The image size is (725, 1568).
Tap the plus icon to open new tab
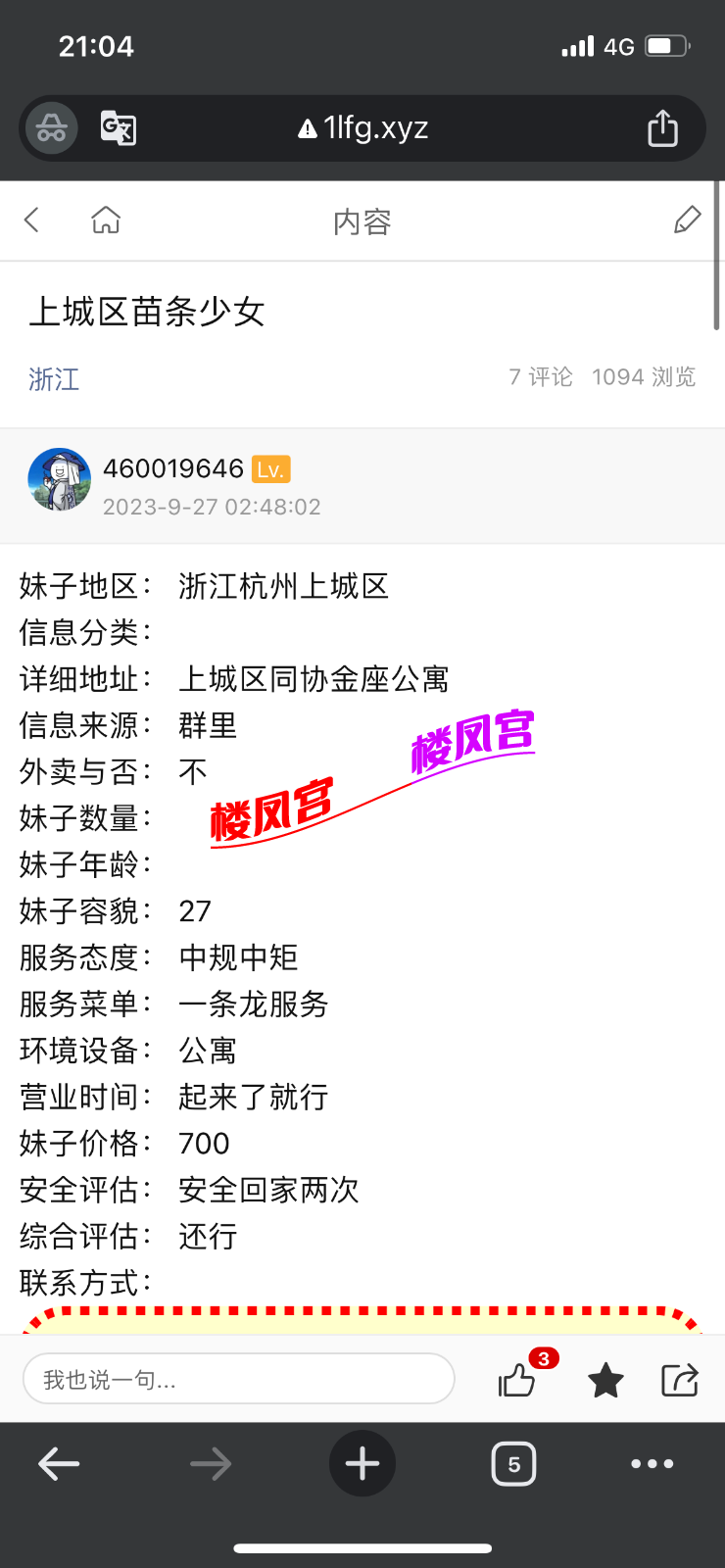[x=362, y=1463]
